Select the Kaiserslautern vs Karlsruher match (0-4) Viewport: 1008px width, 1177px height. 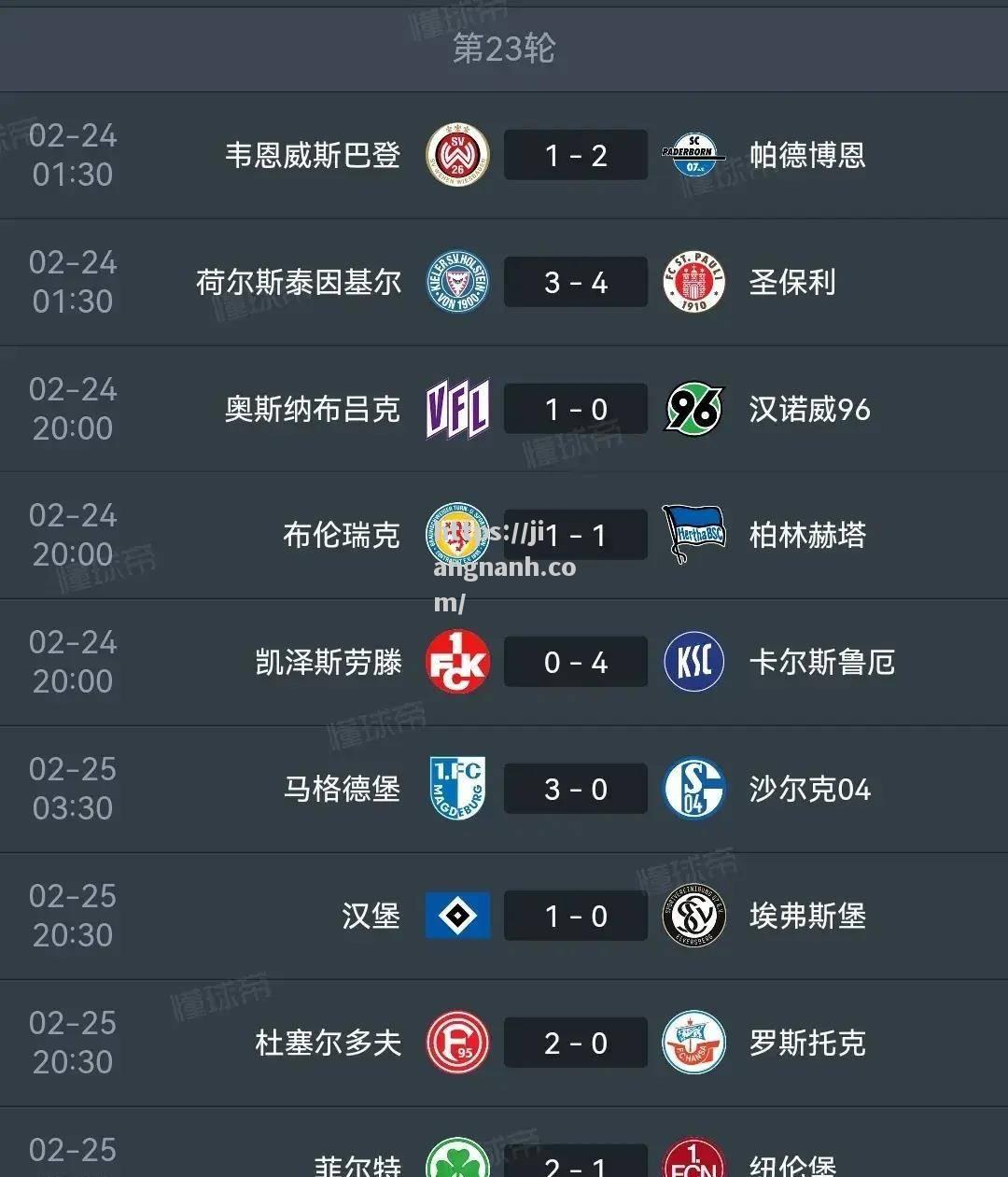point(575,663)
